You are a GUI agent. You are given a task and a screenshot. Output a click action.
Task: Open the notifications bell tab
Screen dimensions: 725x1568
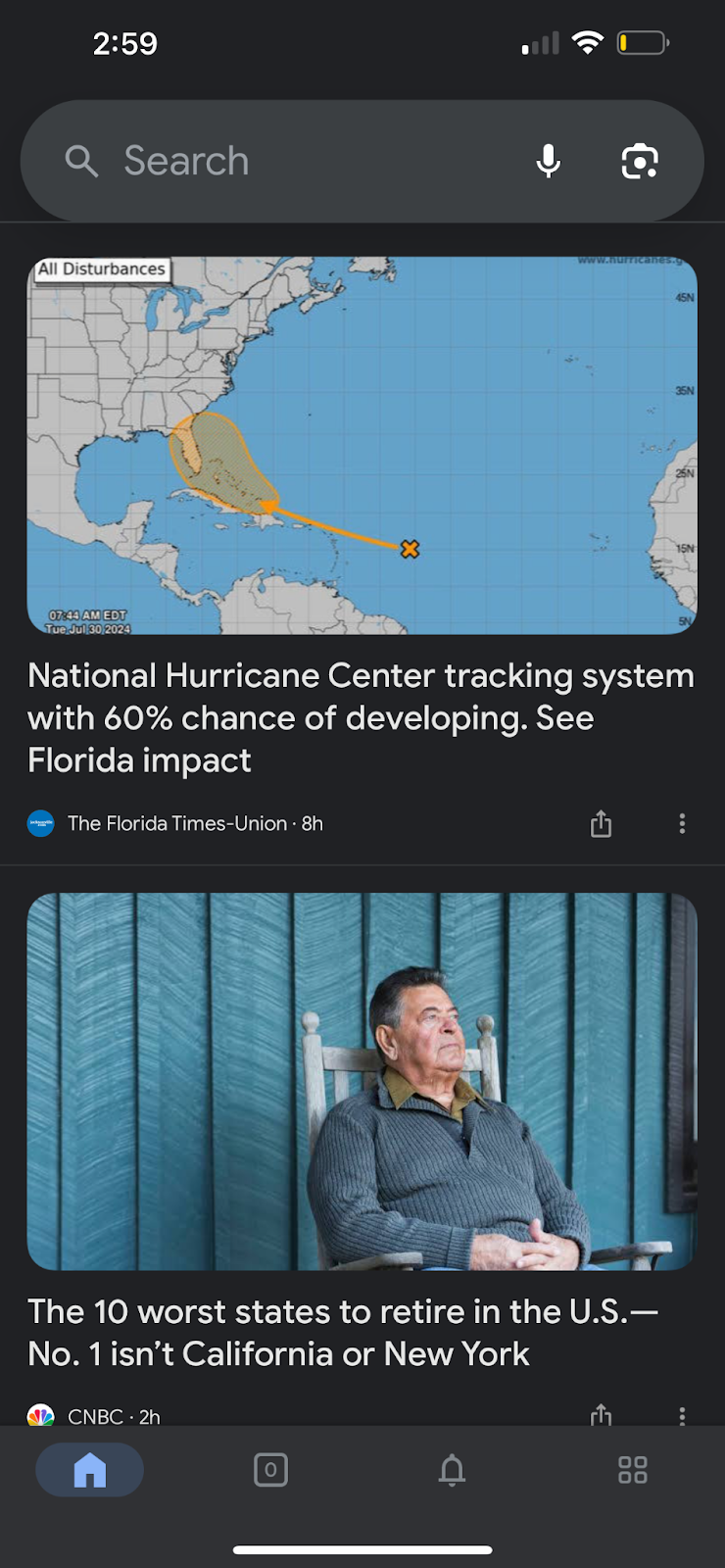(x=452, y=1470)
